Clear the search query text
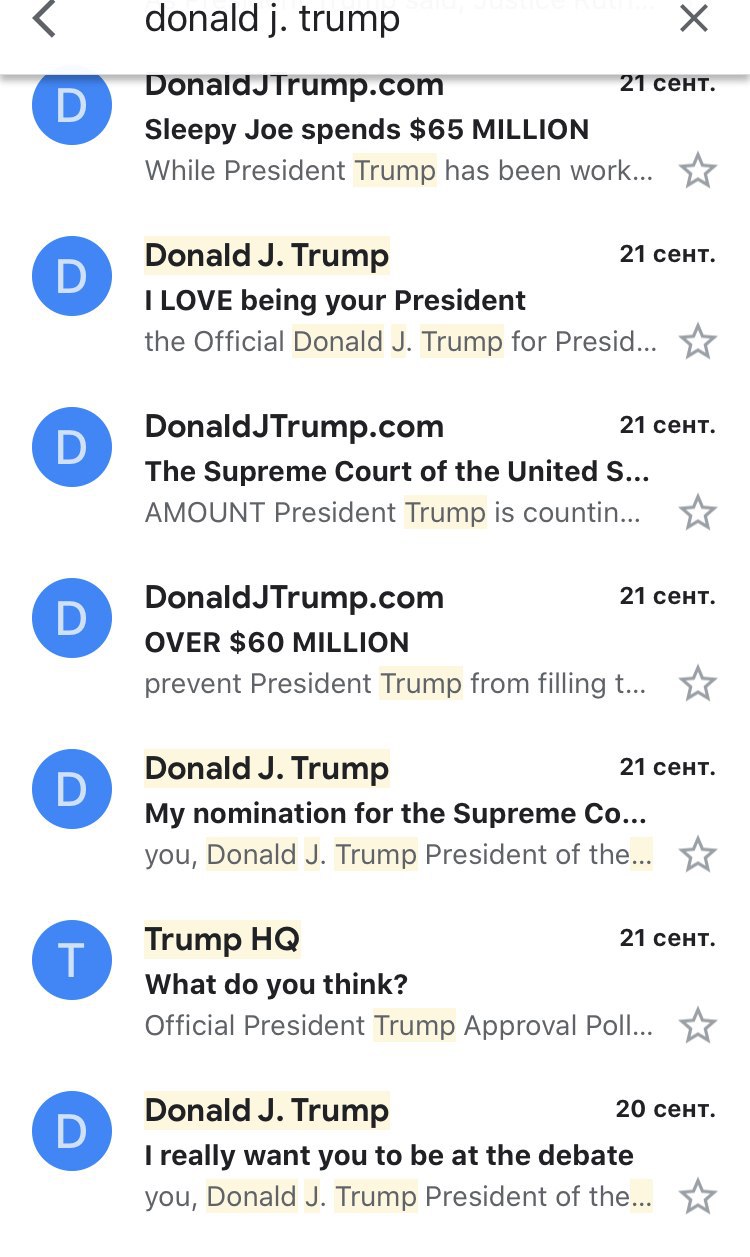 (x=694, y=20)
